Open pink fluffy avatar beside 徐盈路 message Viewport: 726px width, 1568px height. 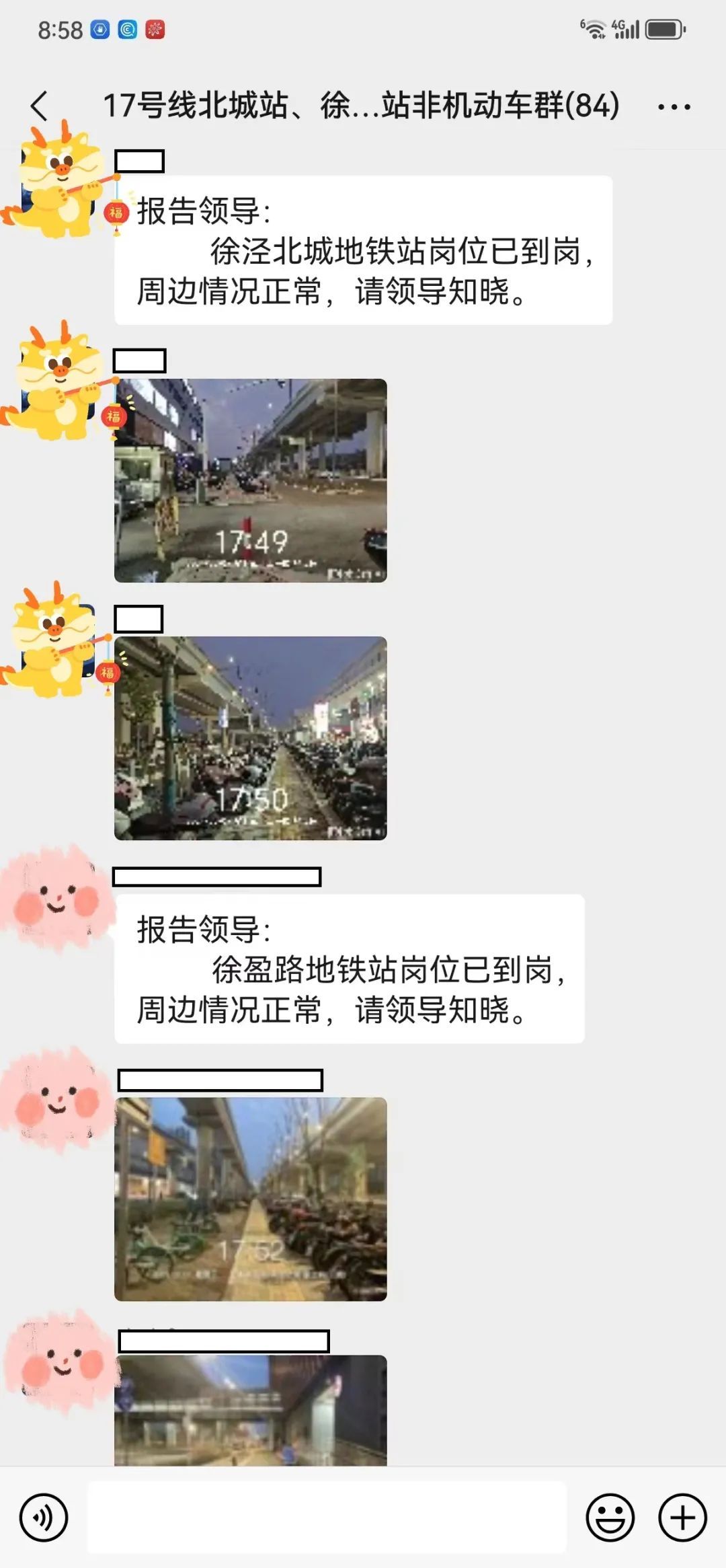point(57,899)
